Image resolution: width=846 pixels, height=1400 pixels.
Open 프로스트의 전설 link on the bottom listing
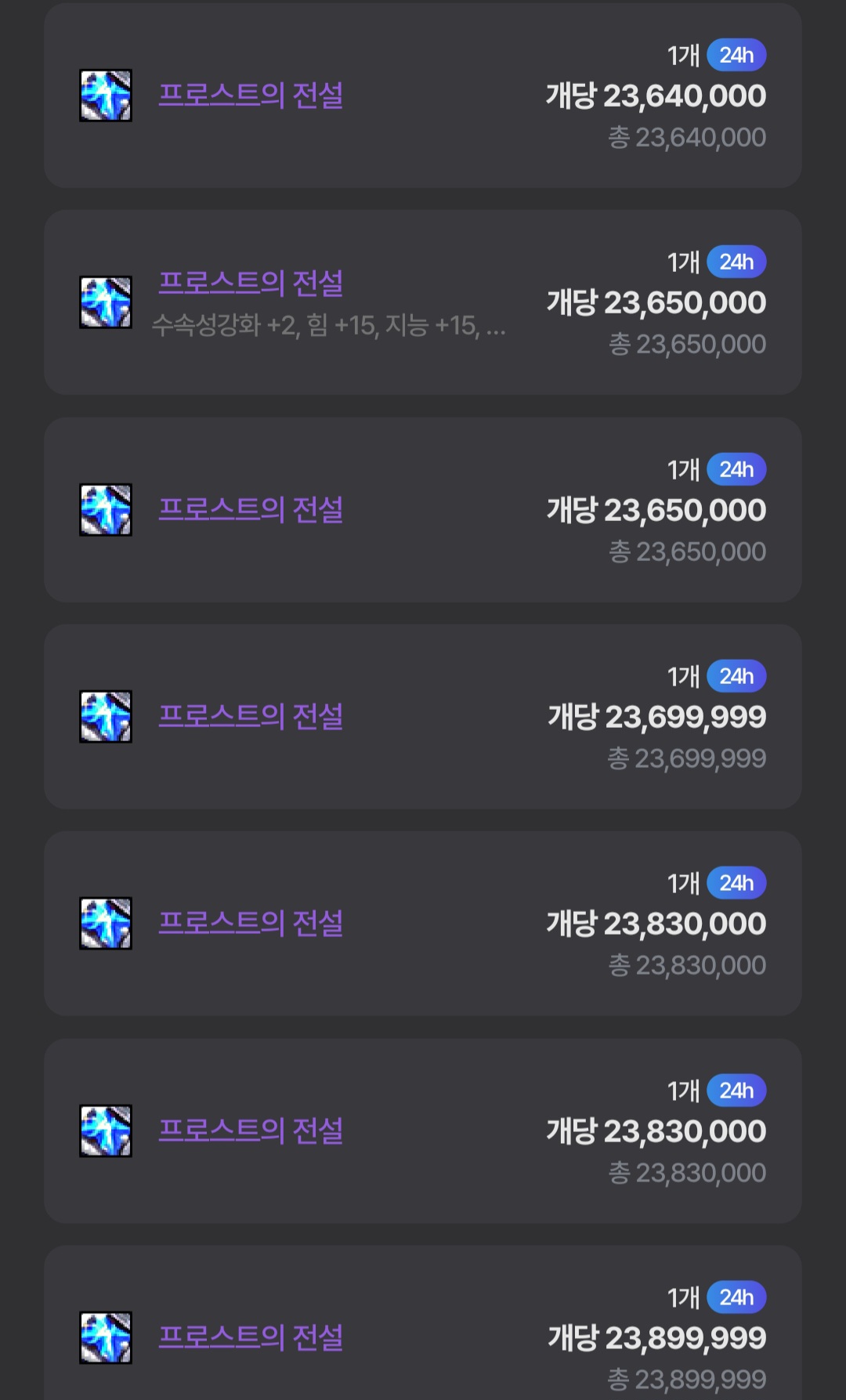tap(249, 1336)
